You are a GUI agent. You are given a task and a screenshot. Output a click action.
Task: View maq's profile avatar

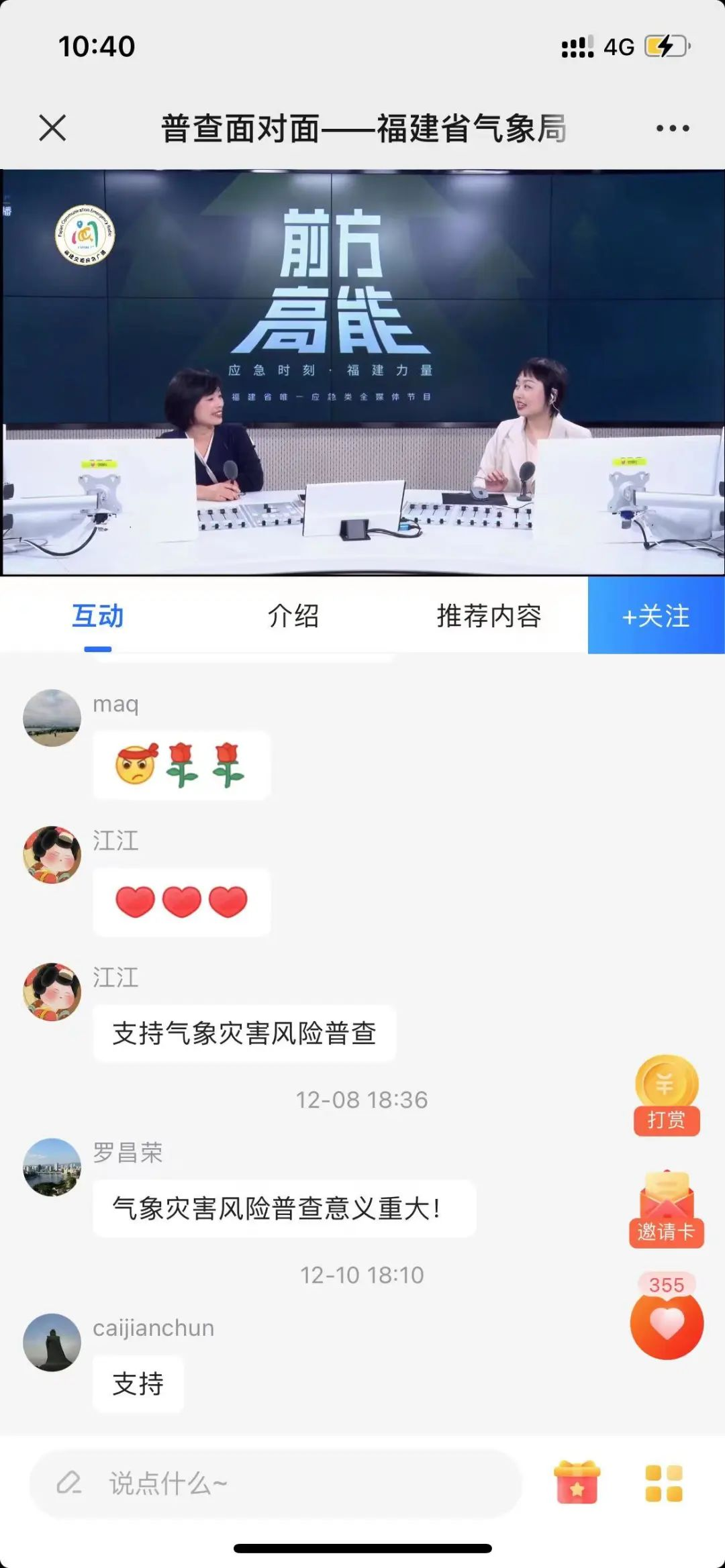[52, 718]
